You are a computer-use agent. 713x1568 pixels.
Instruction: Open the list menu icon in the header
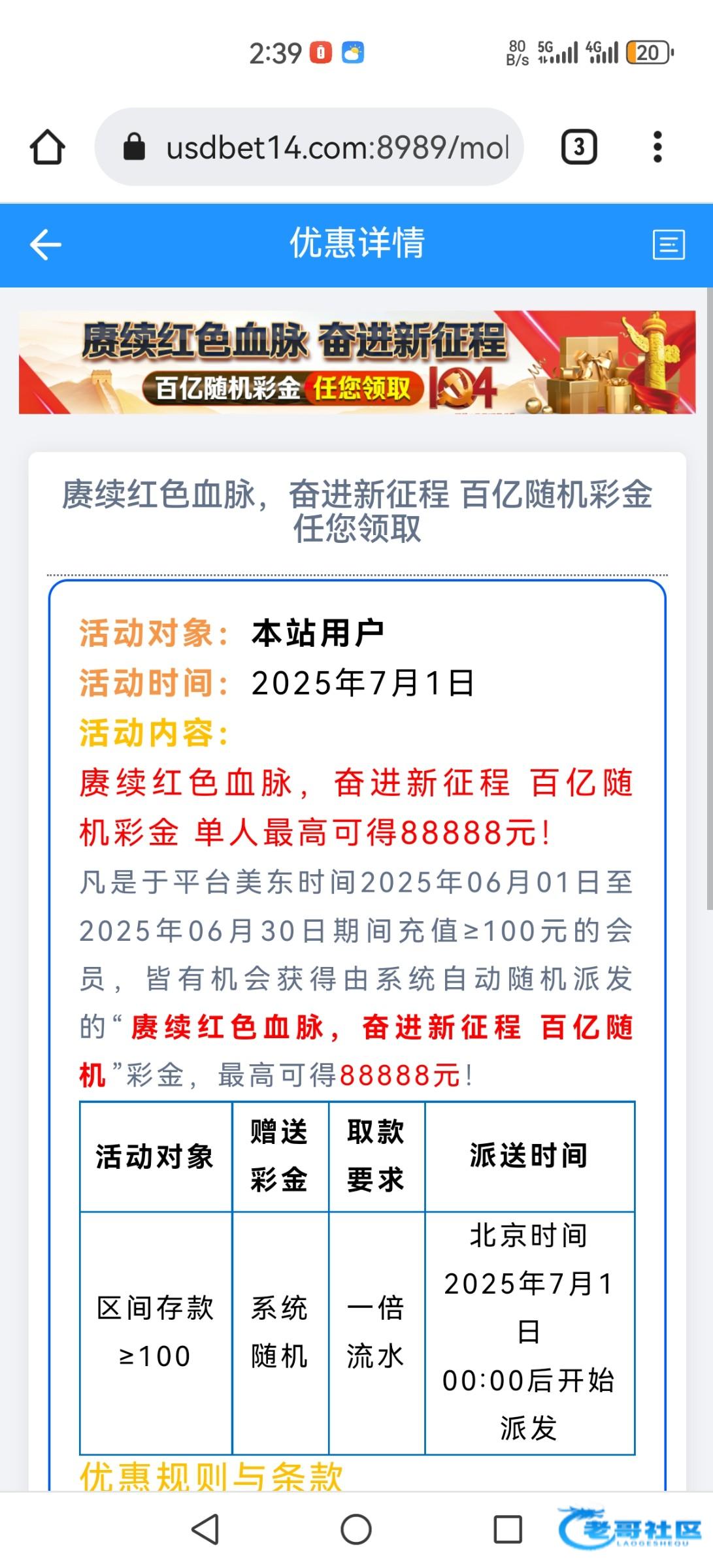tap(669, 245)
